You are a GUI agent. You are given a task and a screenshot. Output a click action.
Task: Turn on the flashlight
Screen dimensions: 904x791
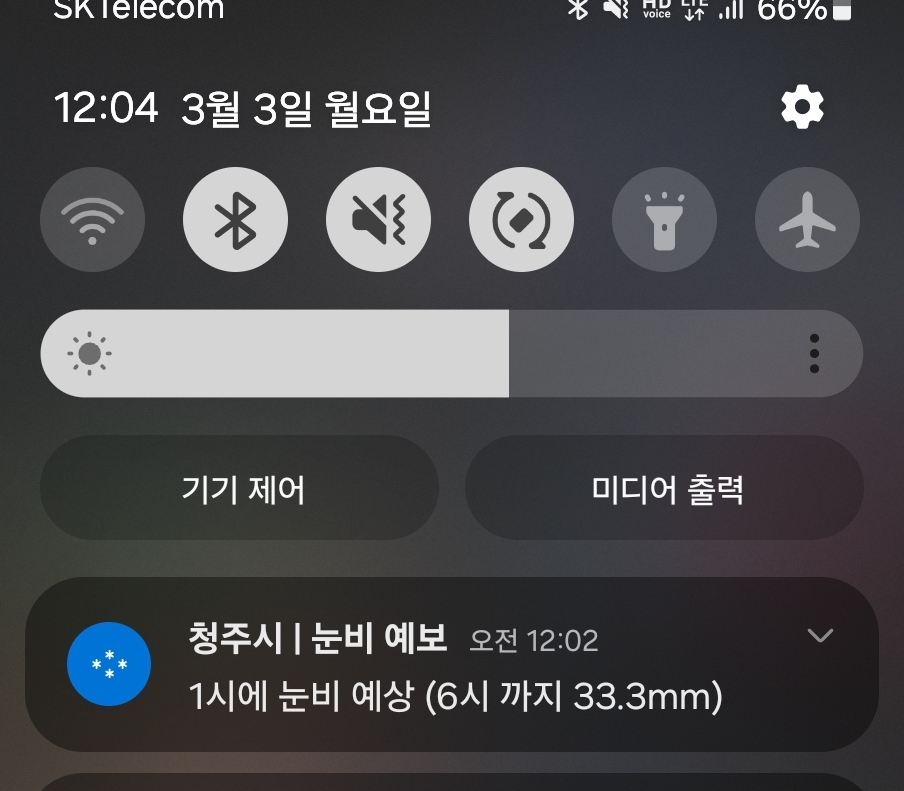(x=664, y=220)
